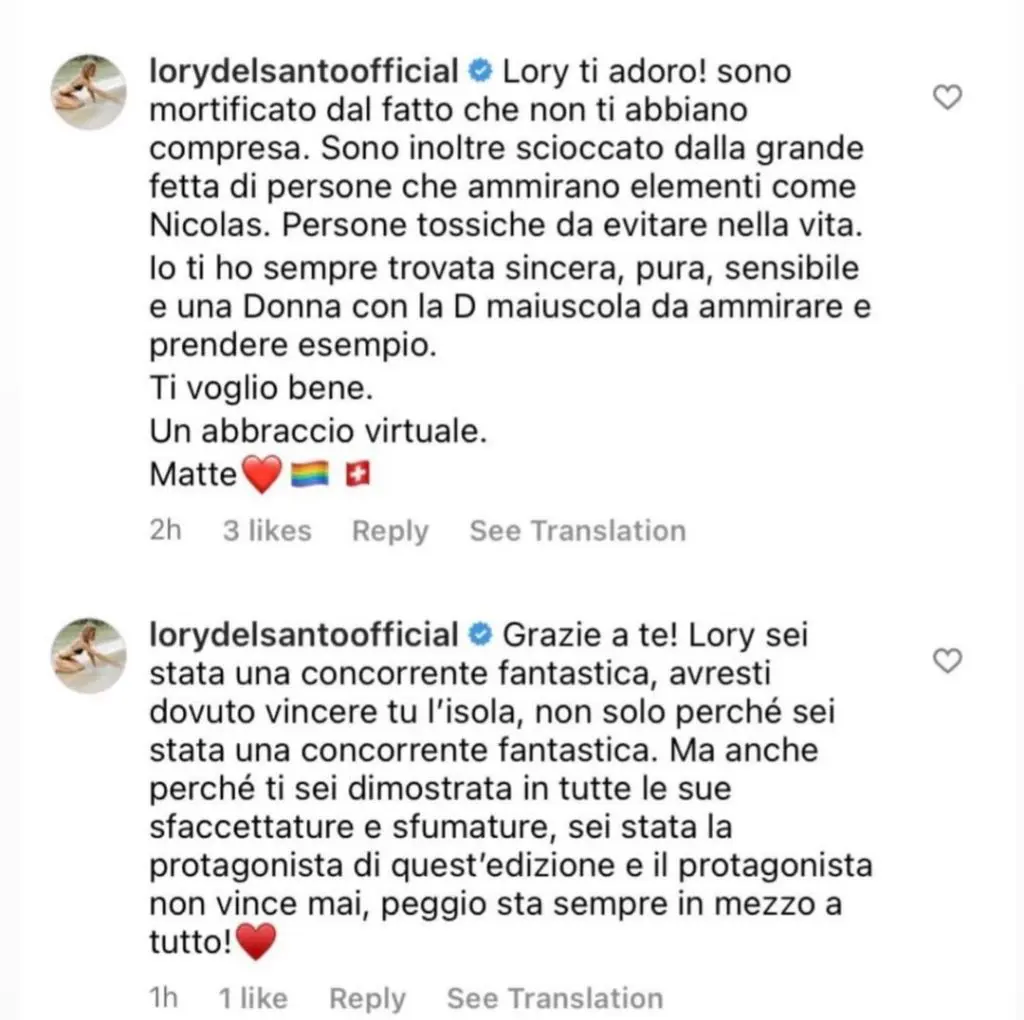The width and height of the screenshot is (1024, 1020).
Task: See translation of the "Grazie a te" comment
Action: click(554, 997)
